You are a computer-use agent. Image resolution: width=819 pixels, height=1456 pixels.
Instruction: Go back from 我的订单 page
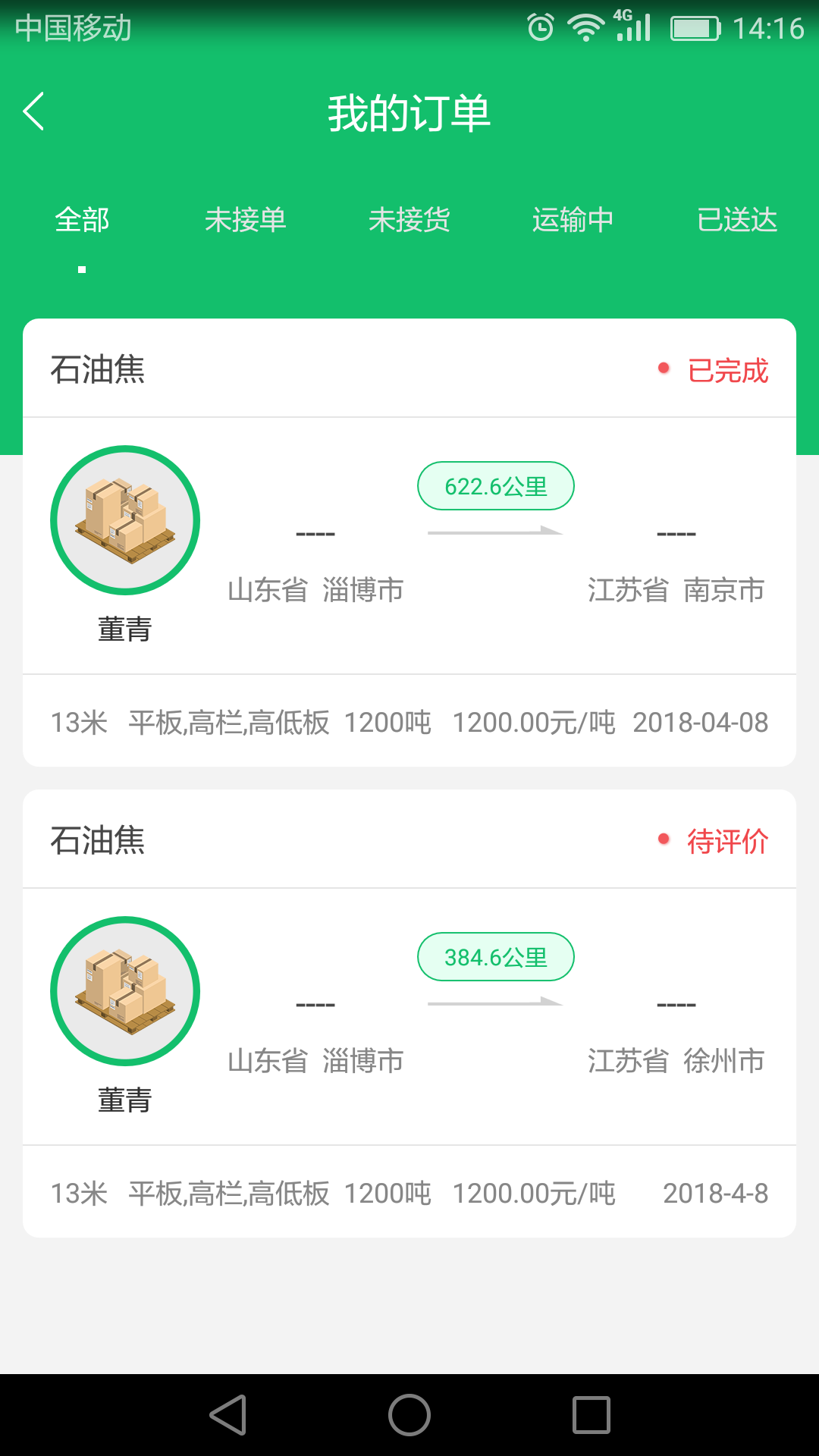click(x=34, y=112)
